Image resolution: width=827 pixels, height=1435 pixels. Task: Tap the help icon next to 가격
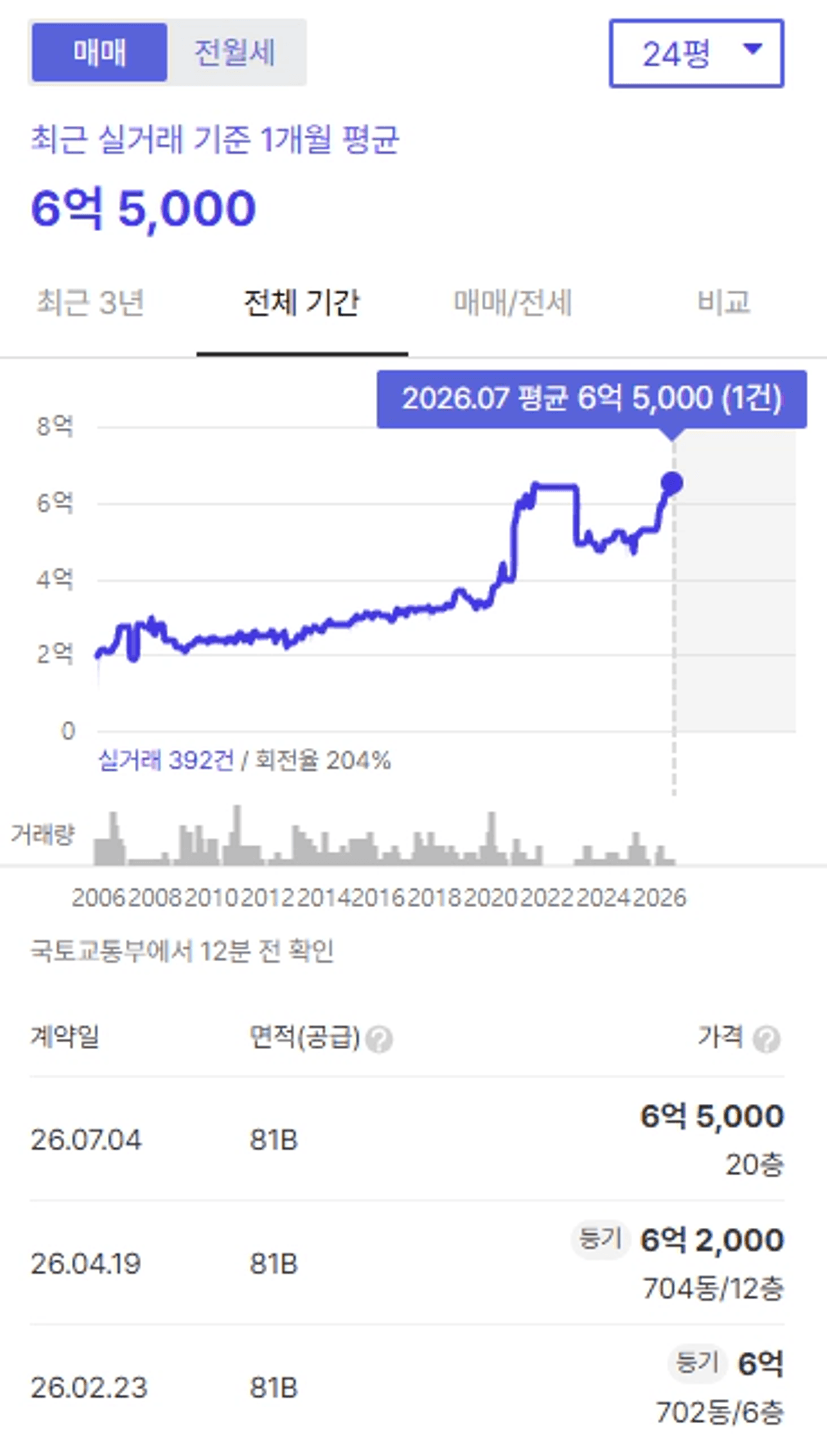(766, 1040)
